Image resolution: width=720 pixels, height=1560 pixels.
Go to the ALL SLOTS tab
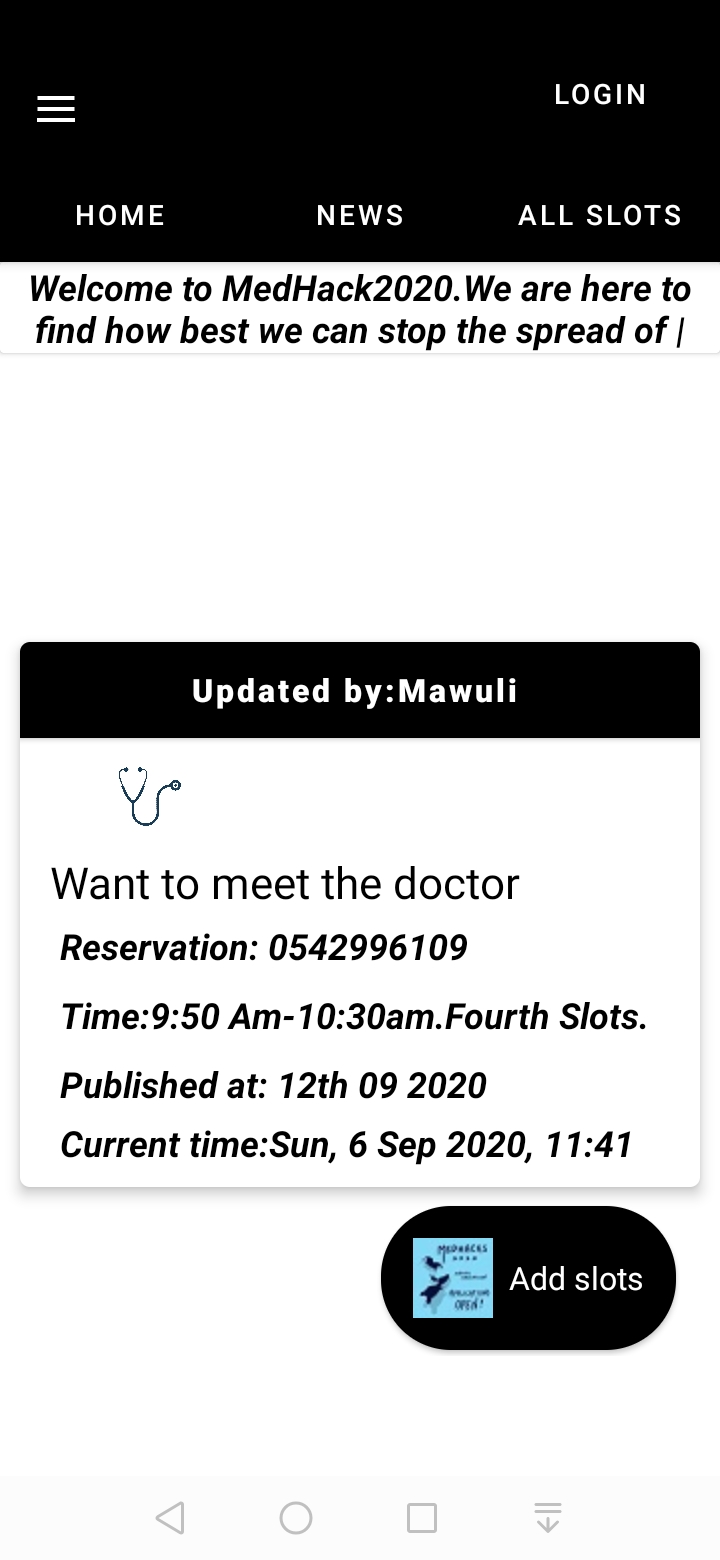tap(600, 216)
